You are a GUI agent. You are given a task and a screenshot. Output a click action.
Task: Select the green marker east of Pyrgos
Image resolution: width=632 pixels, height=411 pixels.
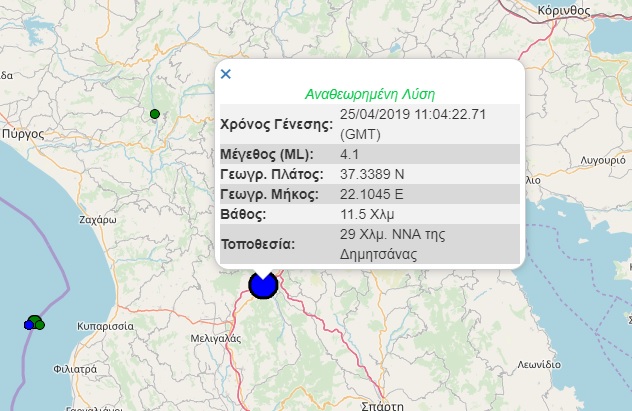[155, 114]
